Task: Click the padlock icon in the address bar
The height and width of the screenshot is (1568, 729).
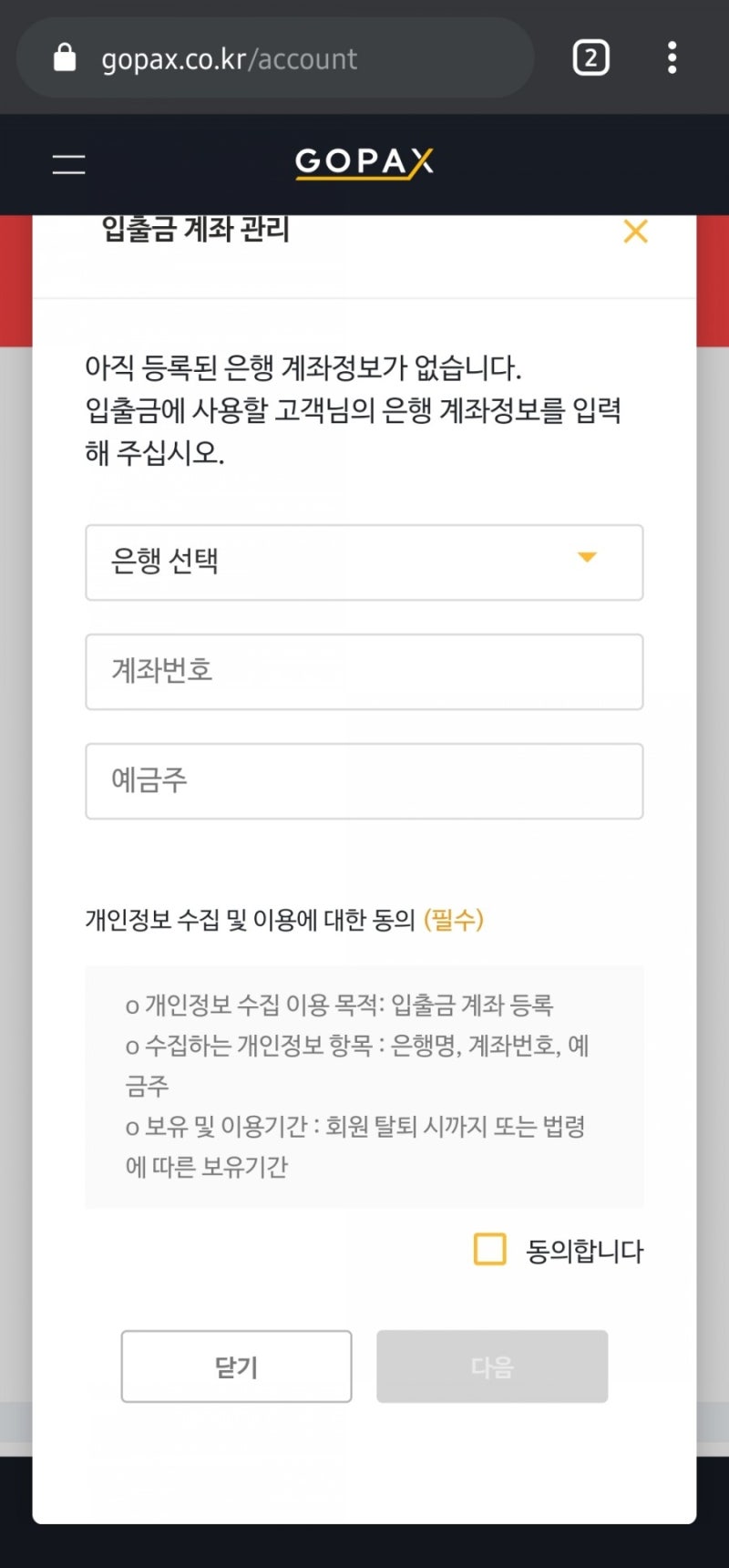Action: pos(66,57)
